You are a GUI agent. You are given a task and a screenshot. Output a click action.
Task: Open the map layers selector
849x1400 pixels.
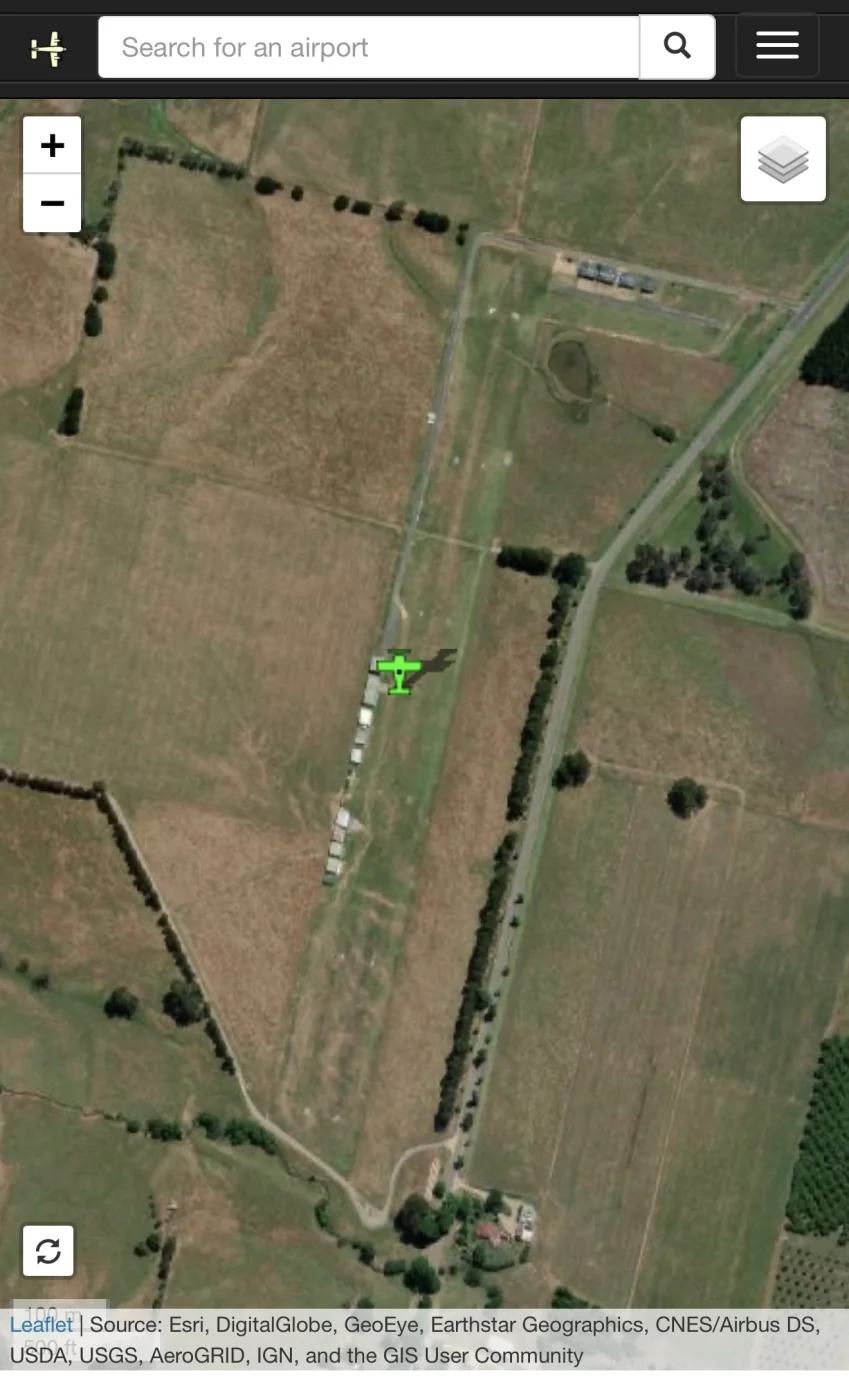click(783, 160)
